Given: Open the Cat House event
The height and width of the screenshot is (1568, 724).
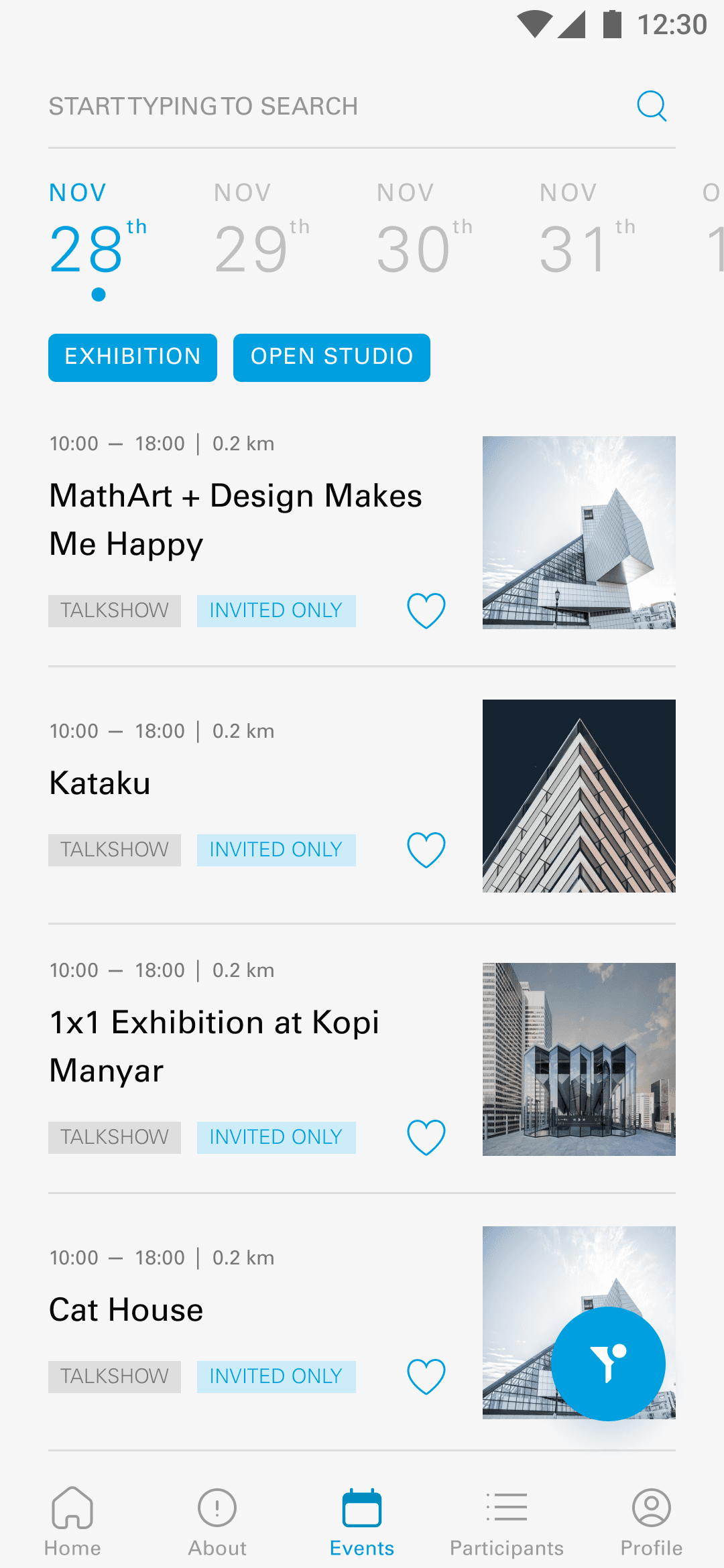Looking at the screenshot, I should (127, 1310).
